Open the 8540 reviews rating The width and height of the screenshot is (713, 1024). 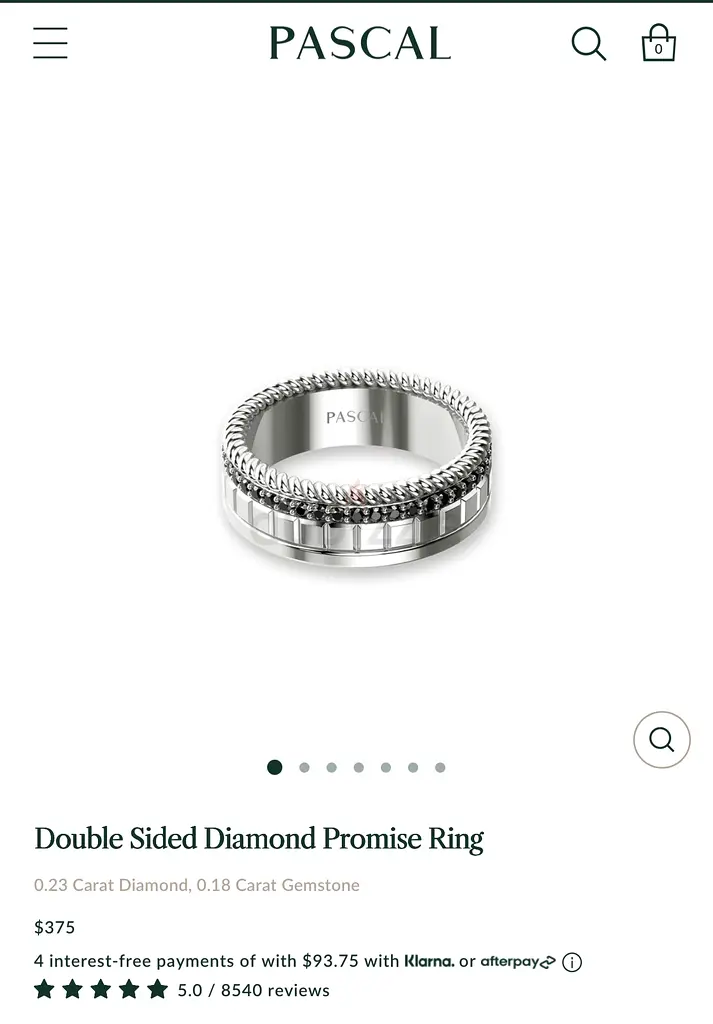tap(253, 990)
